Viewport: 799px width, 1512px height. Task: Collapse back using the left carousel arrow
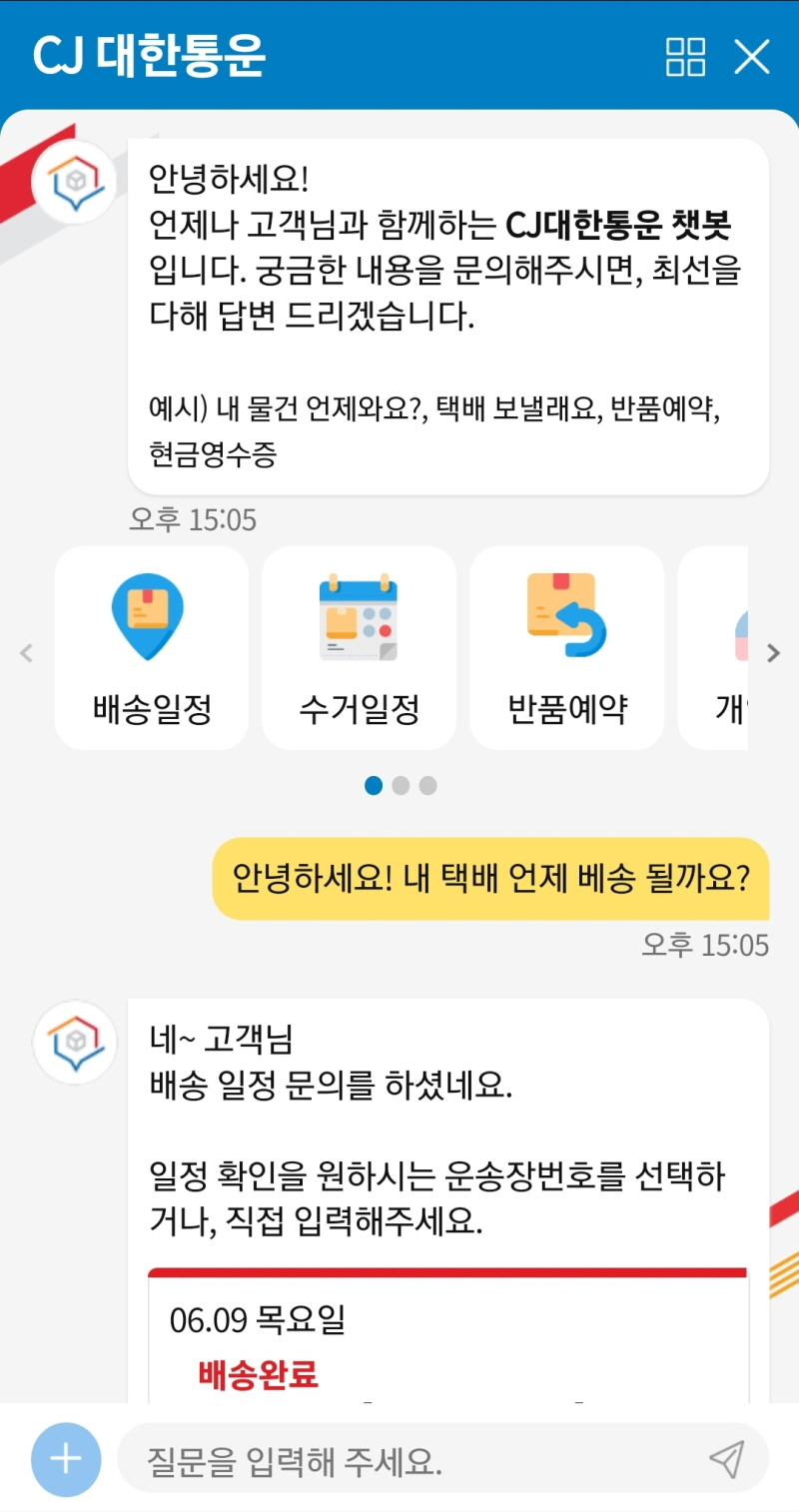tap(25, 652)
